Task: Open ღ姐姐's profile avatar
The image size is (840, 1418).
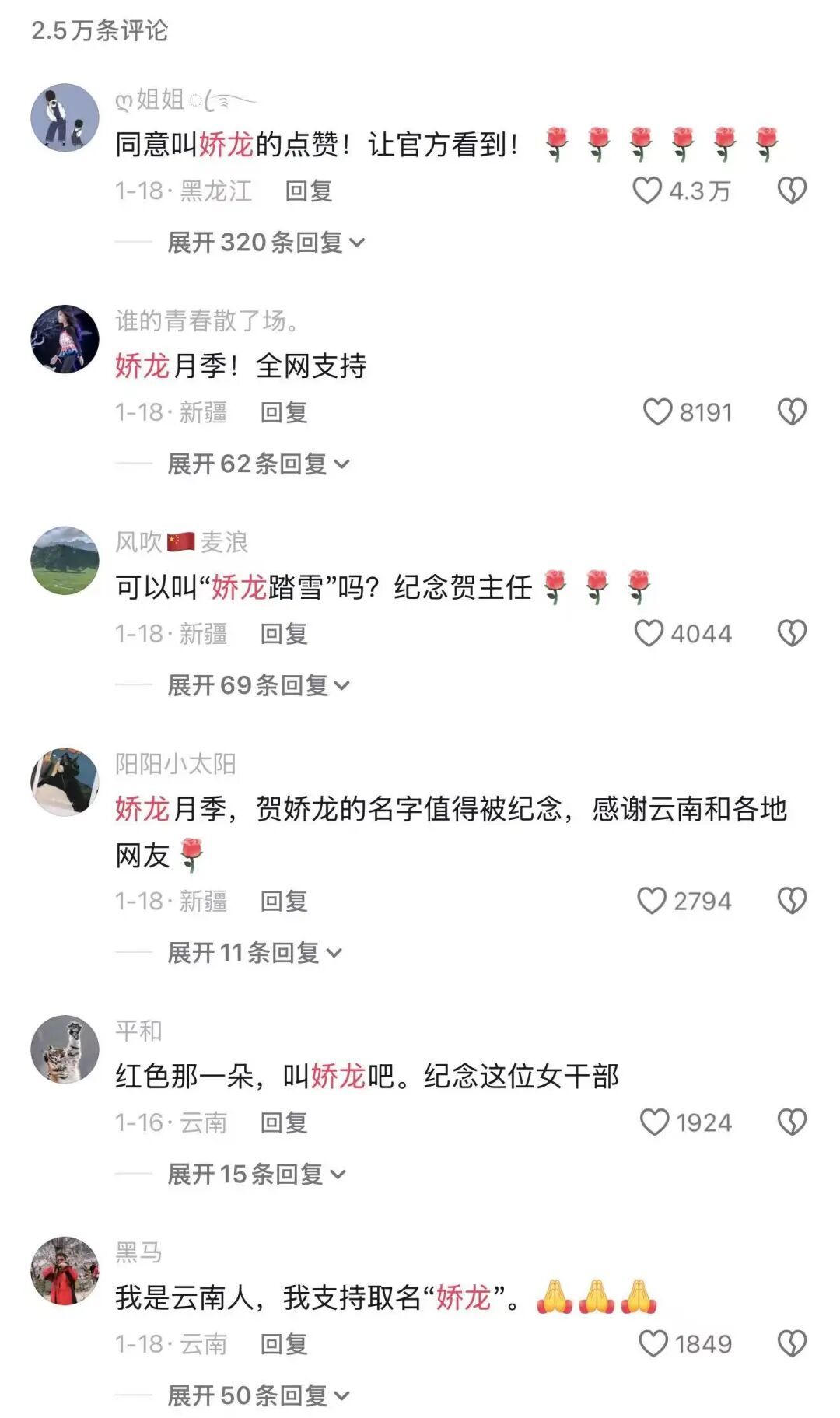Action: (x=65, y=115)
